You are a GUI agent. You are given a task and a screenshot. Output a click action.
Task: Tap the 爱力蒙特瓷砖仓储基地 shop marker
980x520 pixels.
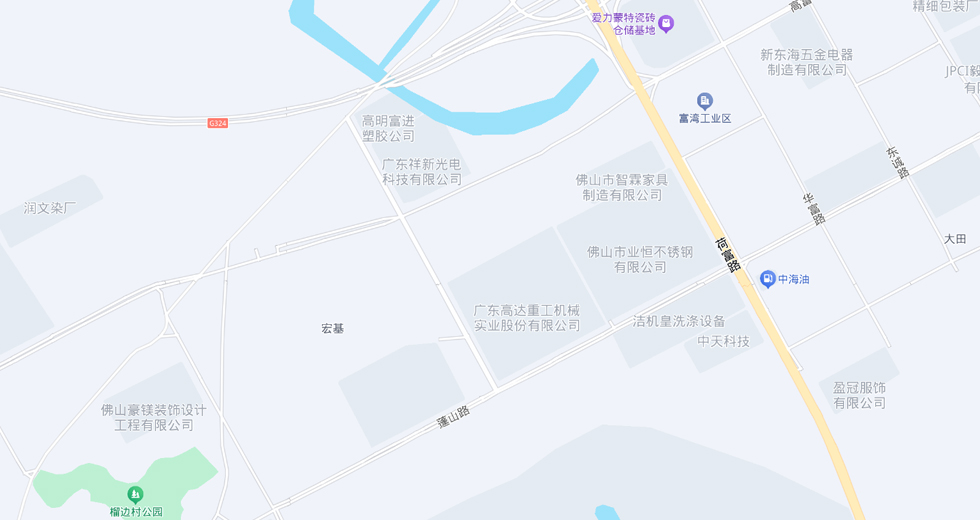tap(666, 23)
